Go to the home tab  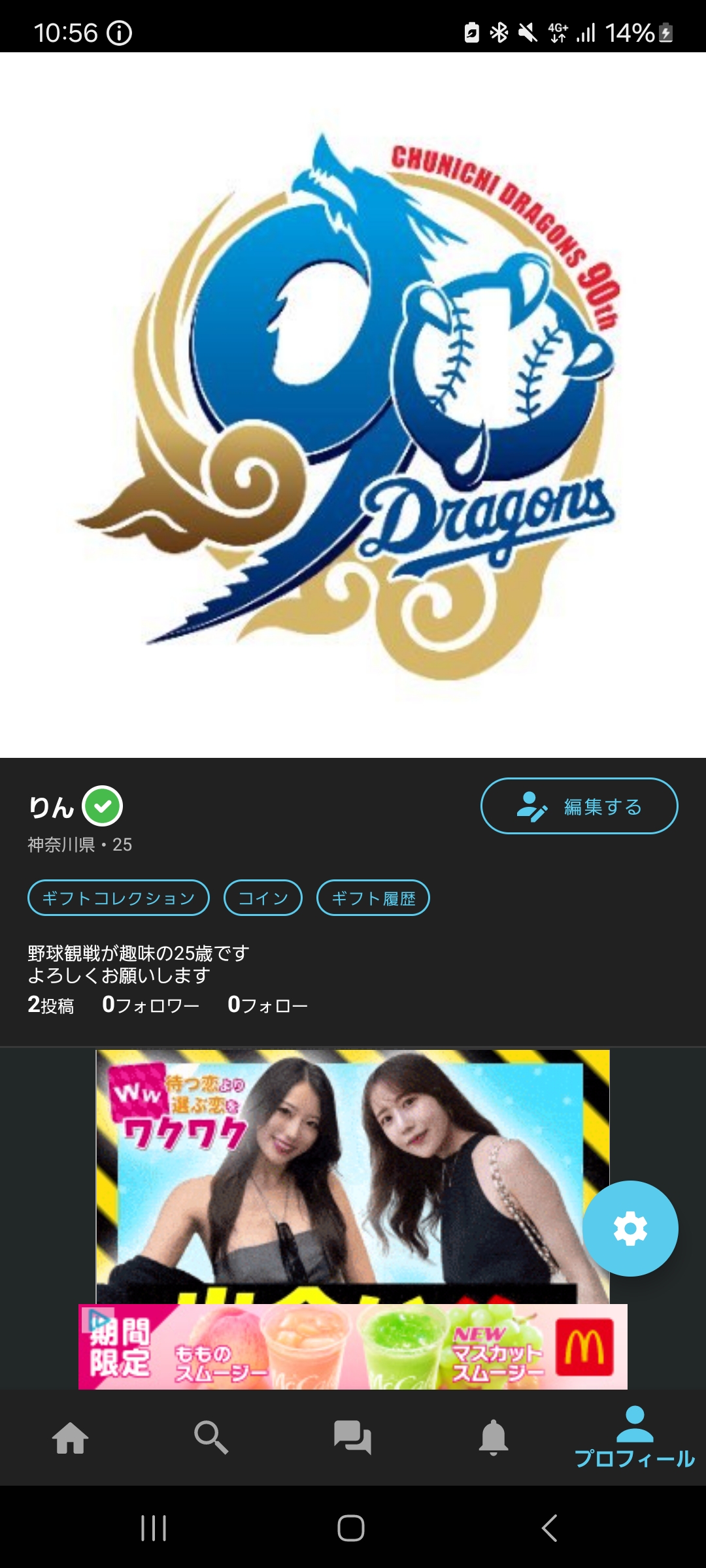pyautogui.click(x=71, y=1437)
